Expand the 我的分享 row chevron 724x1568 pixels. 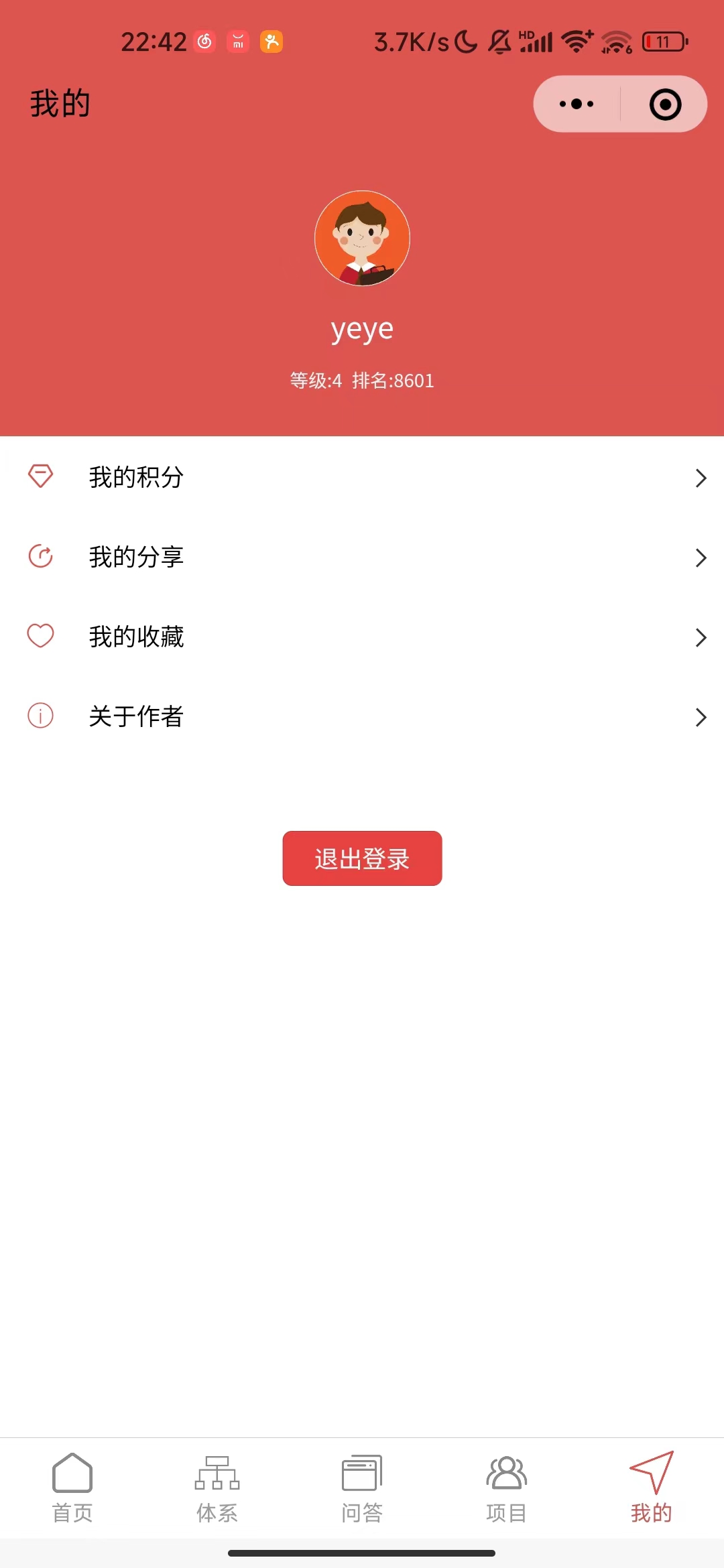pyautogui.click(x=701, y=556)
